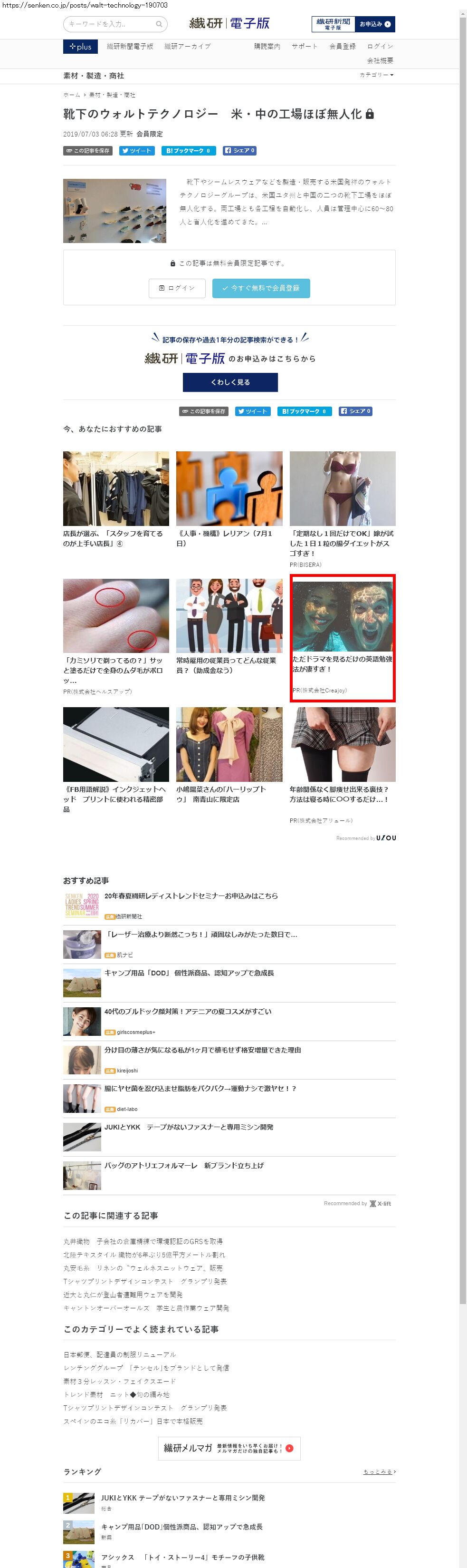Viewport: 467px width, 1568px height.
Task: Tap もっとみる next to ランキング
Action: tap(379, 1472)
